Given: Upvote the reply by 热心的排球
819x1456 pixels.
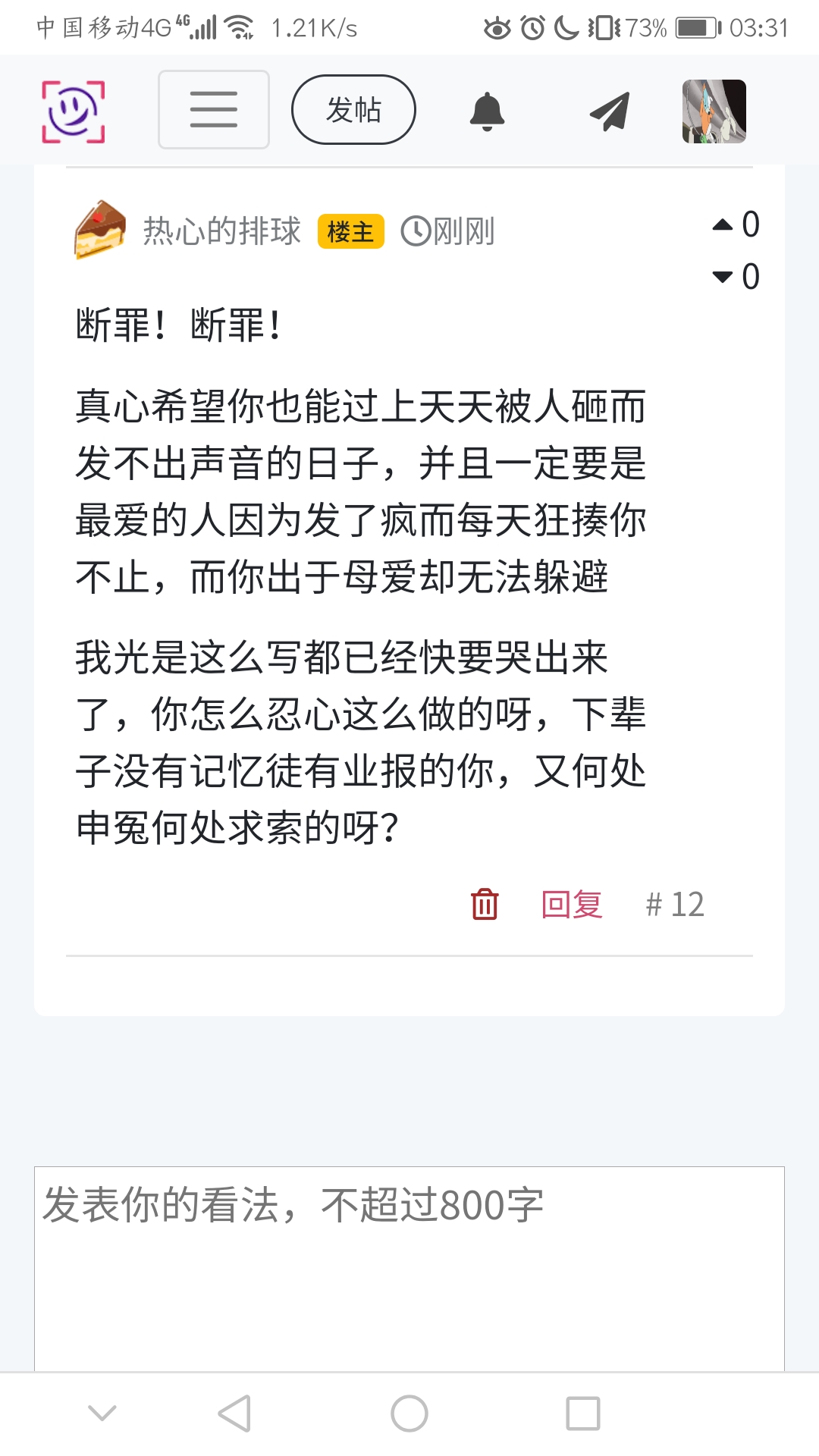Looking at the screenshot, I should (x=723, y=224).
